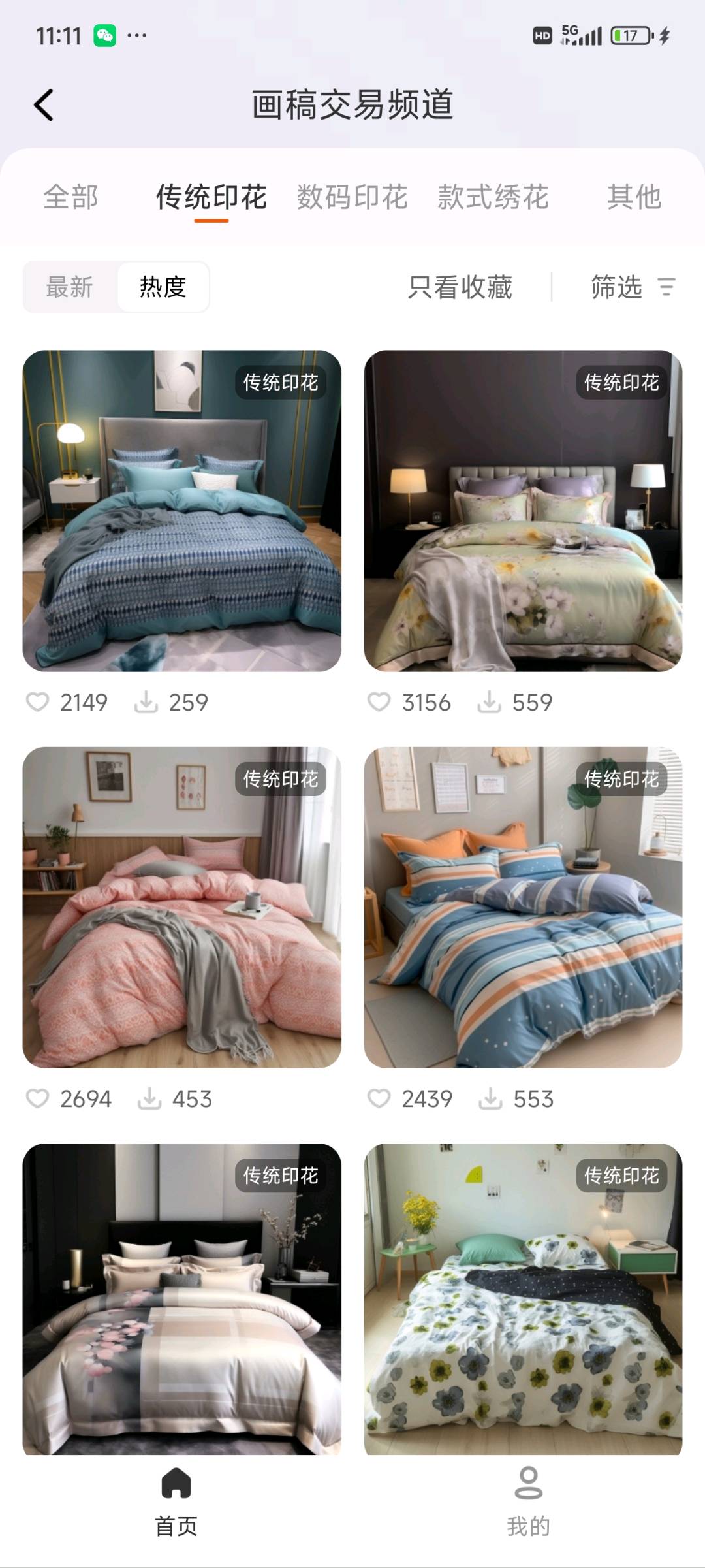This screenshot has height=1568, width=705.
Task: Switch to the 款式绣花 tab
Action: tap(493, 197)
